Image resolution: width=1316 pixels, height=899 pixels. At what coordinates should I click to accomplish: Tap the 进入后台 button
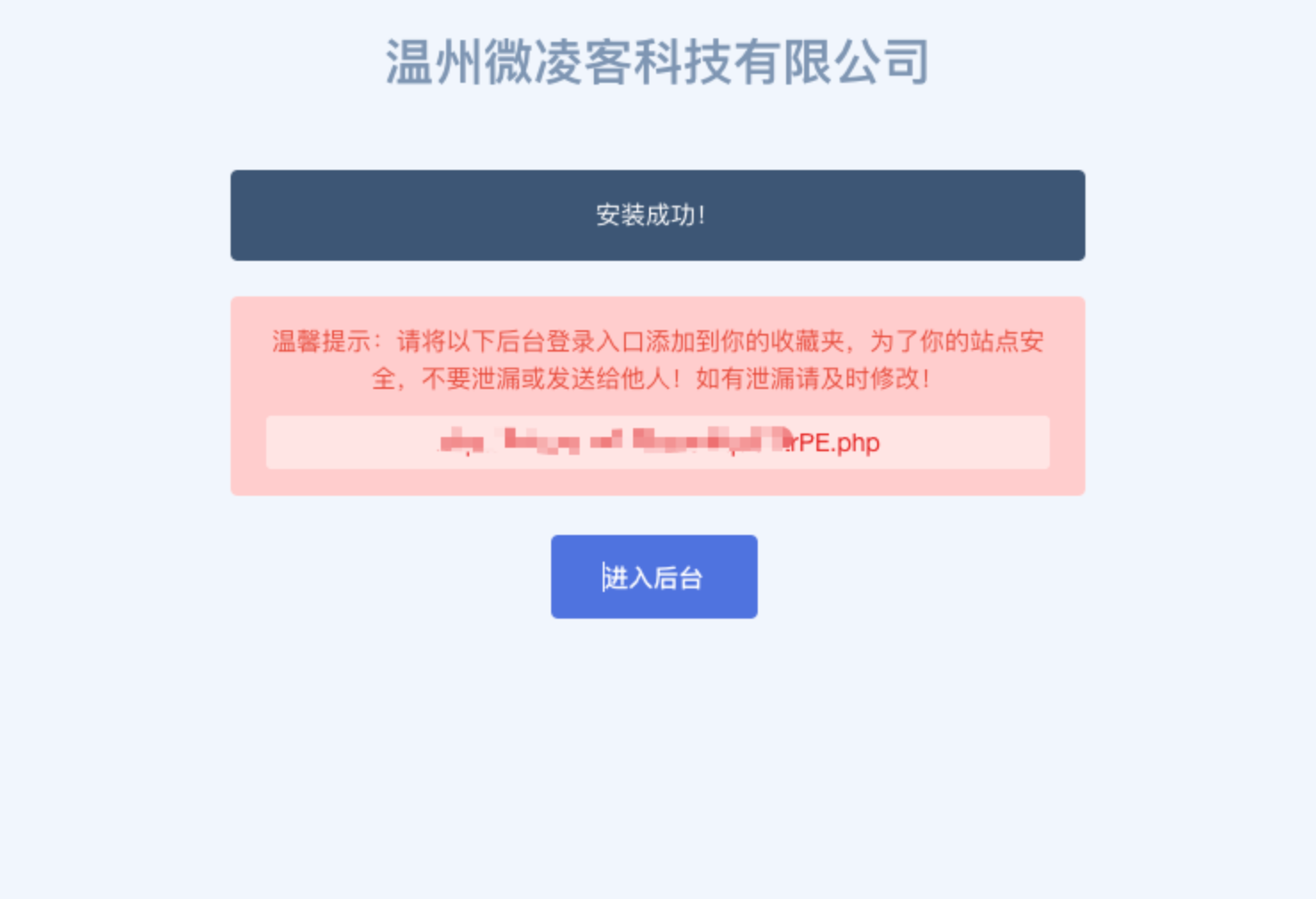654,577
